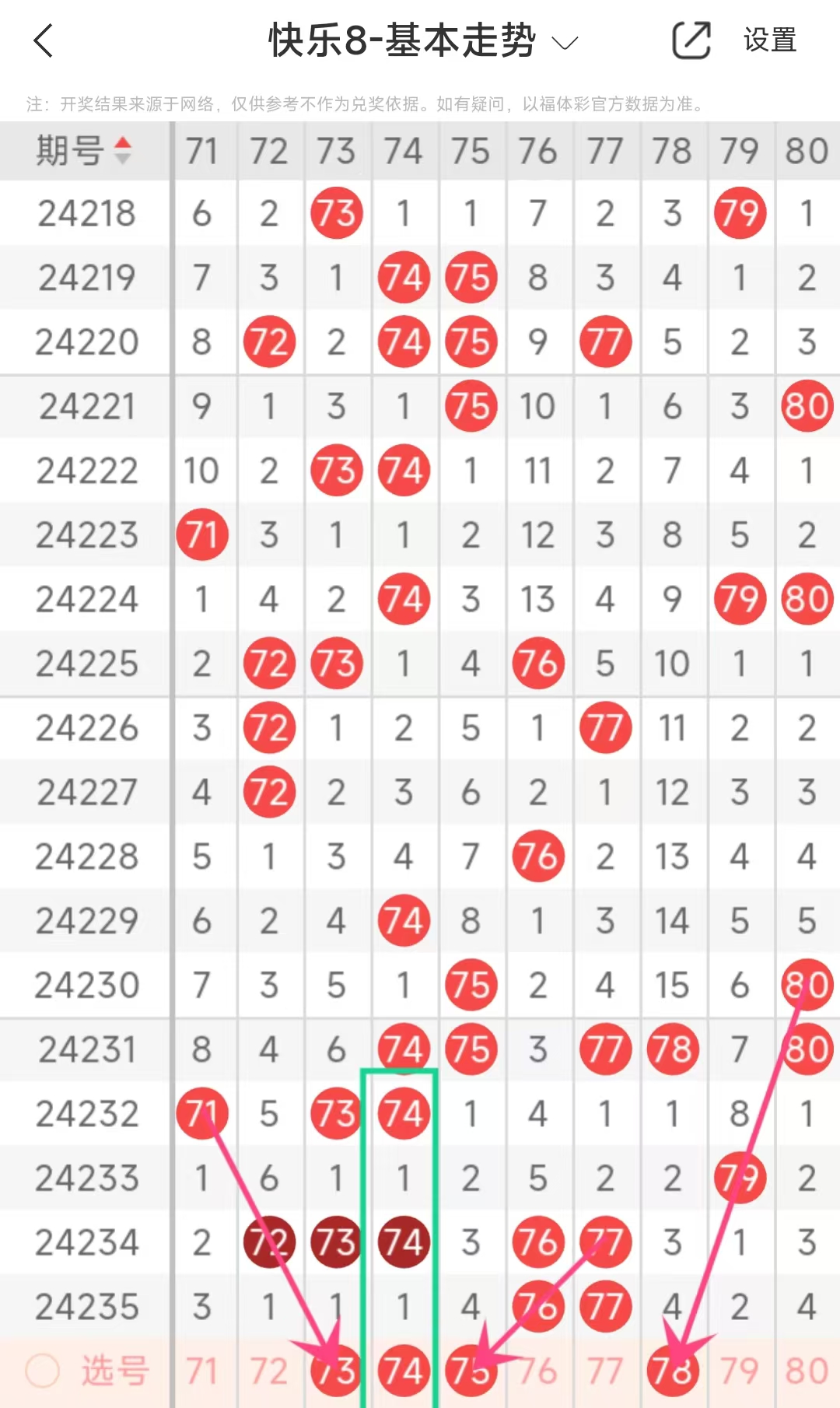Deselect number 73 in 选号 row
The width and height of the screenshot is (840, 1408).
pyautogui.click(x=336, y=1371)
